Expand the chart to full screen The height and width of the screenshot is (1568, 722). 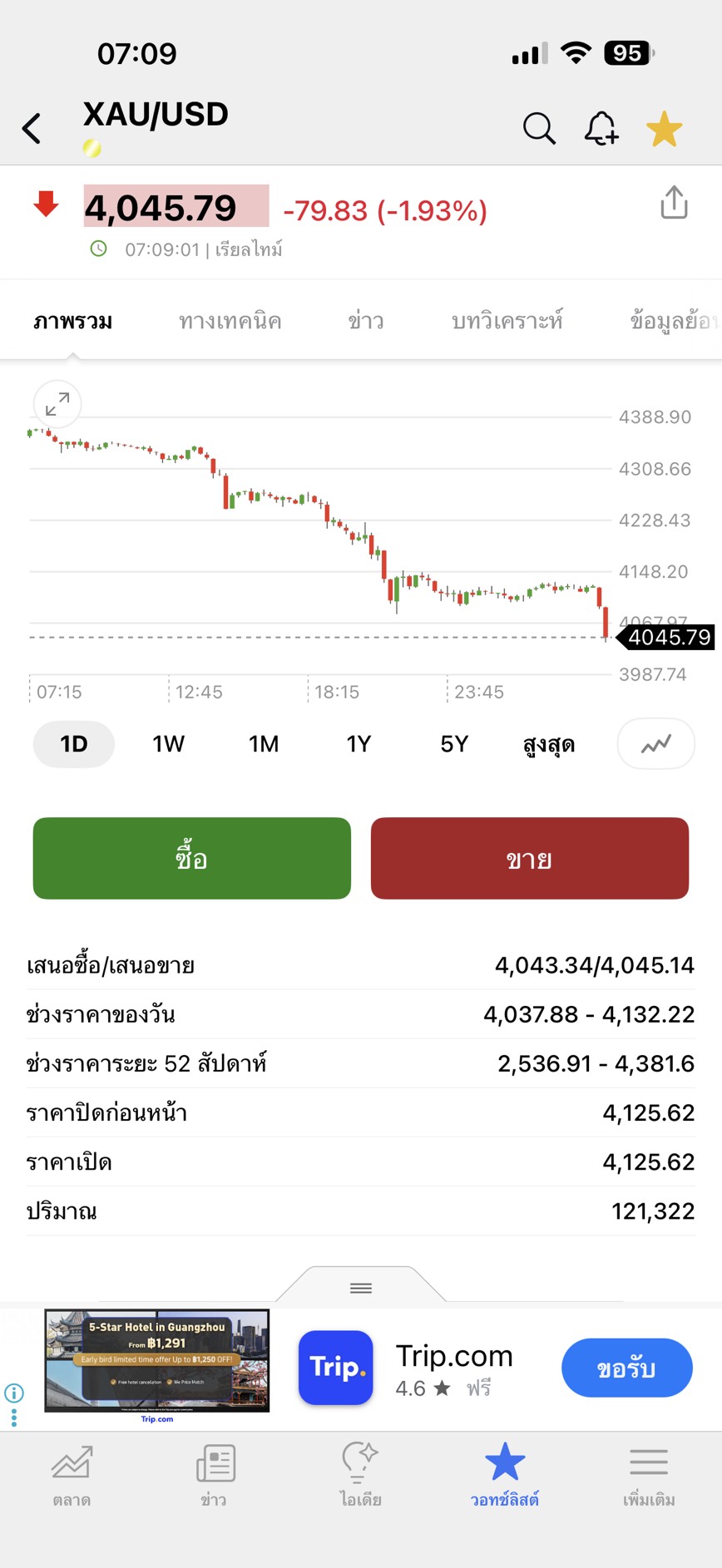click(x=57, y=405)
